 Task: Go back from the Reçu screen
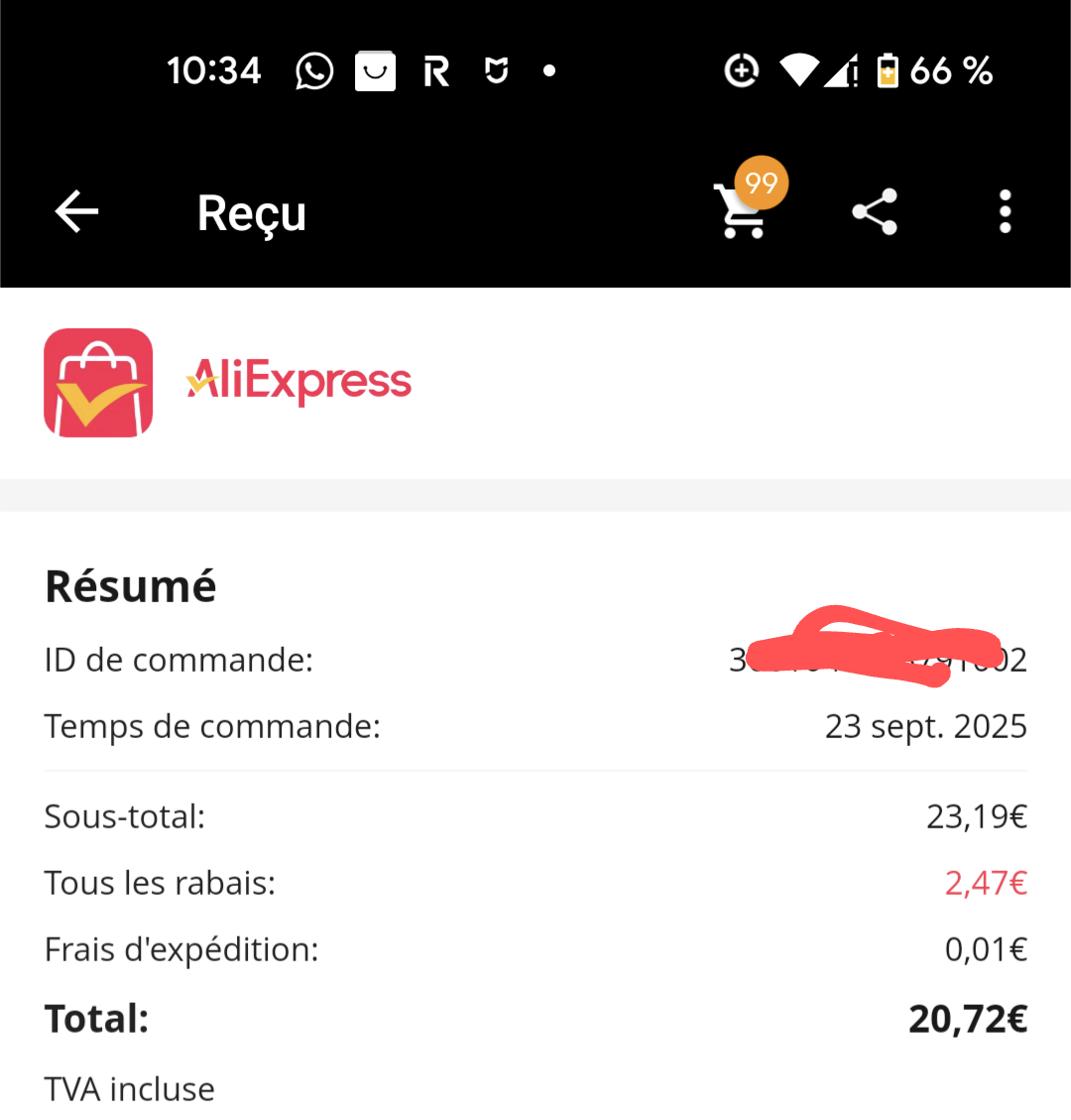point(76,211)
